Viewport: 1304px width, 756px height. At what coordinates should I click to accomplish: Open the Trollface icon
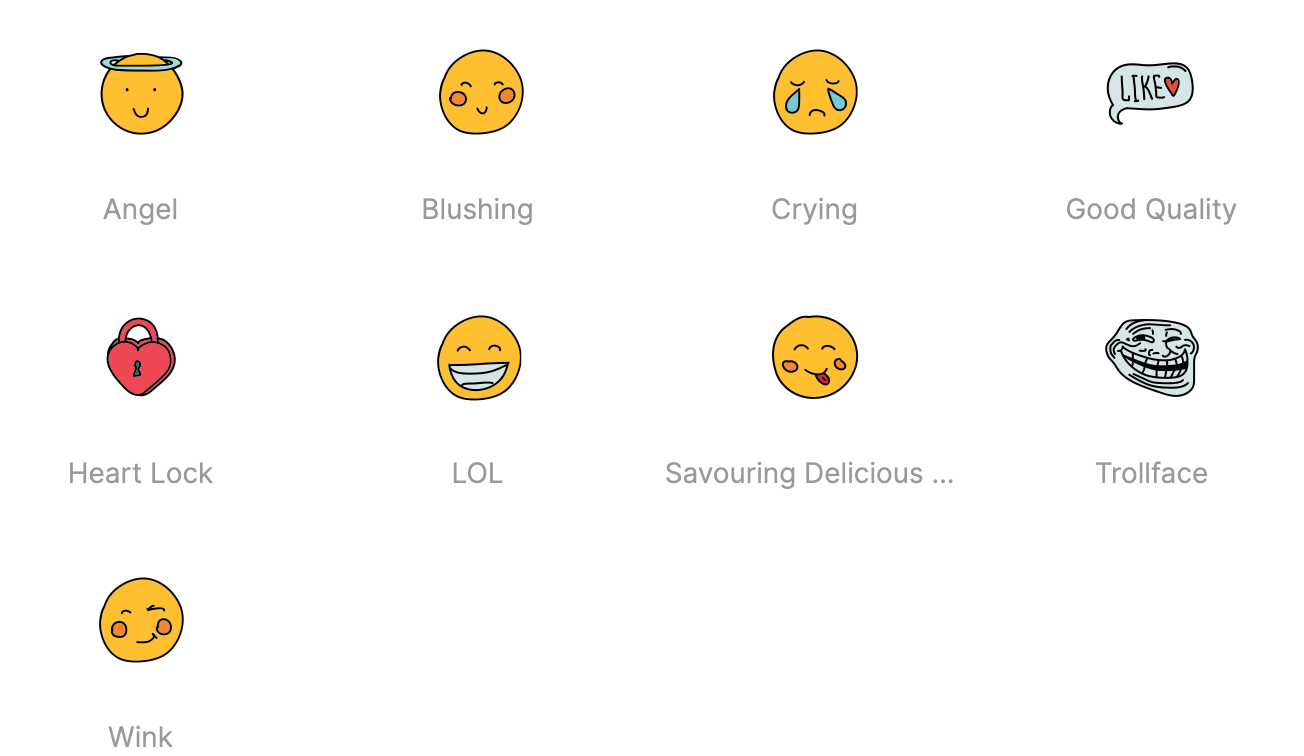click(1151, 358)
